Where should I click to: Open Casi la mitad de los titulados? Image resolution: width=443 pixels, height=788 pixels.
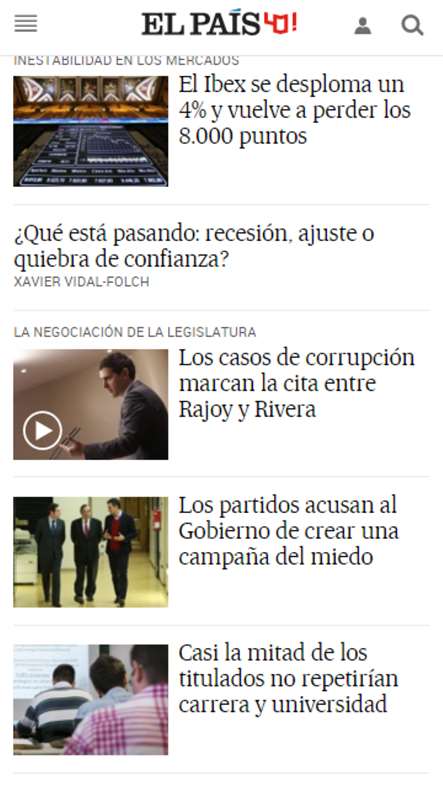click(289, 678)
